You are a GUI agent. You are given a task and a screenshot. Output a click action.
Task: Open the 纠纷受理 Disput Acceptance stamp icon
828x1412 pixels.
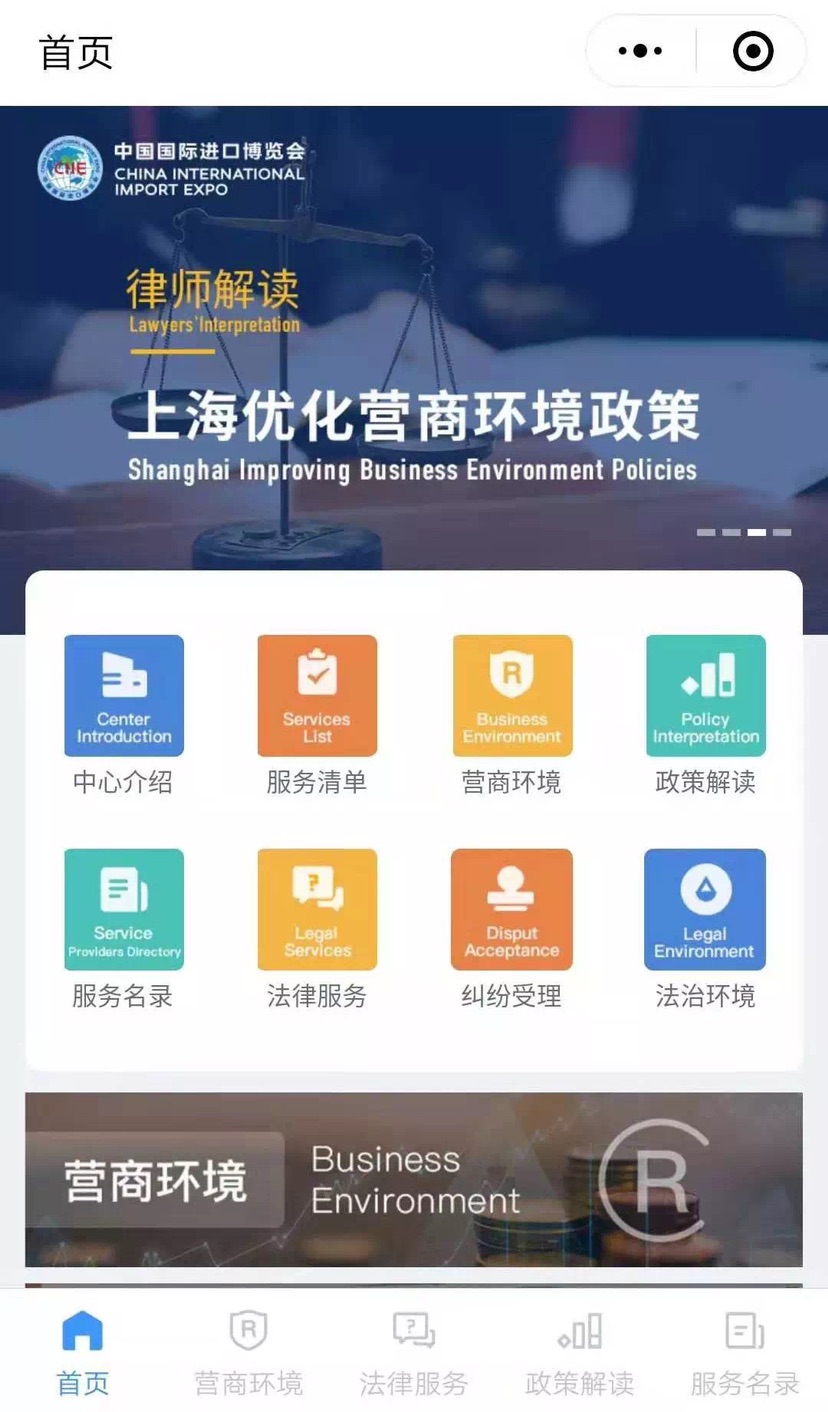[x=511, y=908]
